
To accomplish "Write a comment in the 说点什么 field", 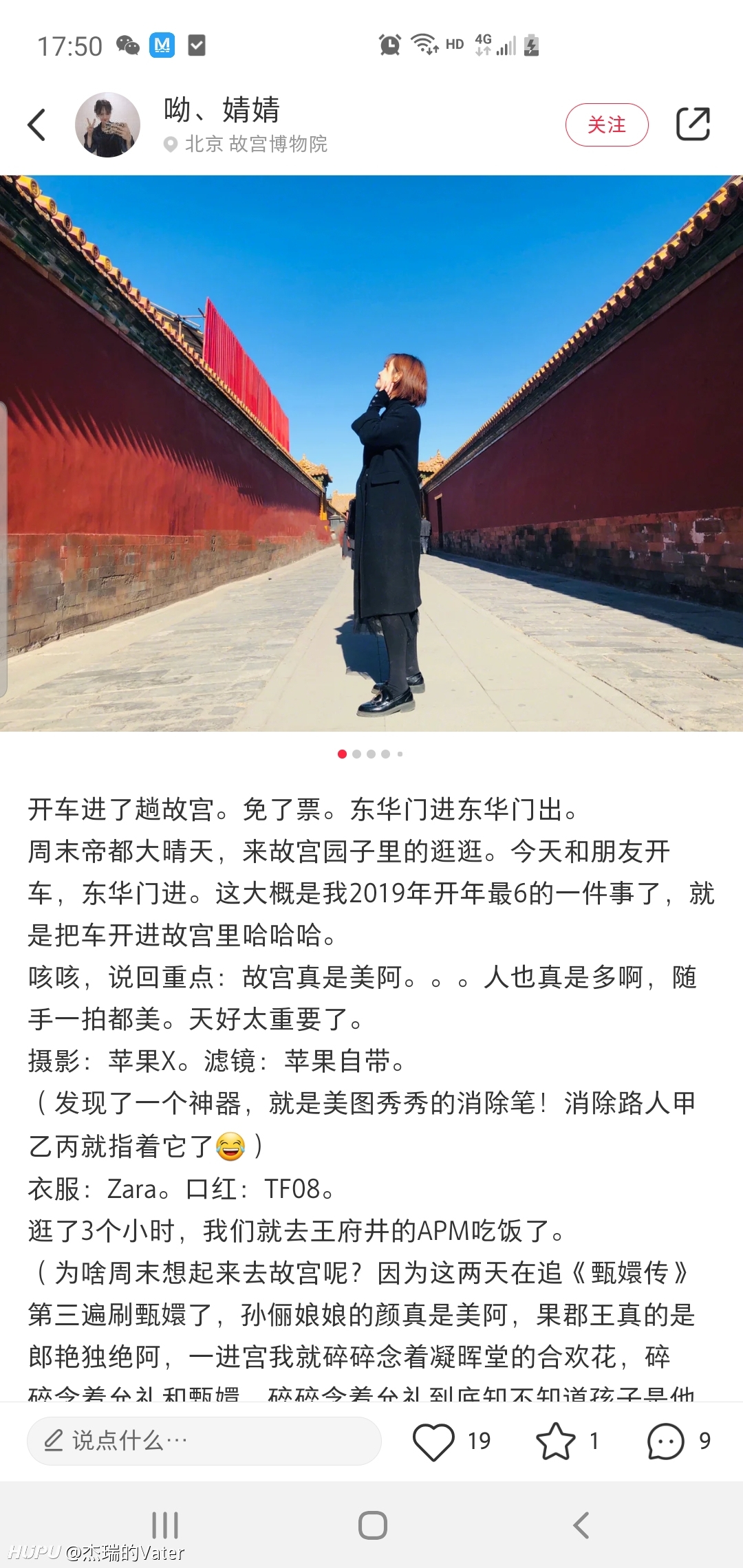I will [204, 1441].
